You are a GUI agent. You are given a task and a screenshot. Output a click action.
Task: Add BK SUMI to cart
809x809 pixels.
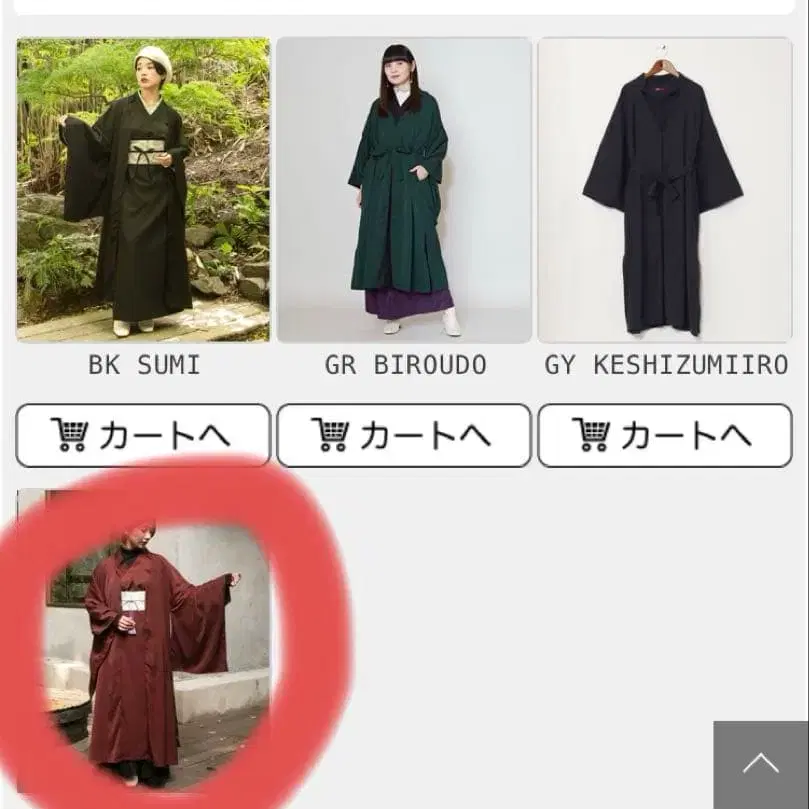143,435
